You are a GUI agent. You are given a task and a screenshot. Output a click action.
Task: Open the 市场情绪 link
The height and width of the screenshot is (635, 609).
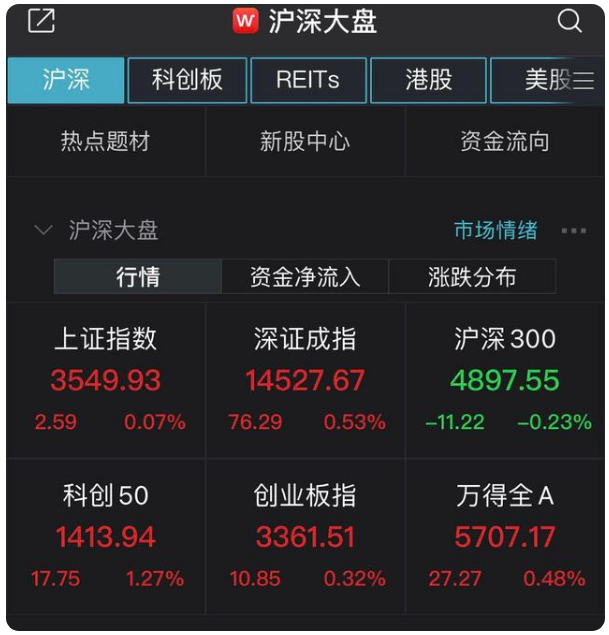(496, 231)
